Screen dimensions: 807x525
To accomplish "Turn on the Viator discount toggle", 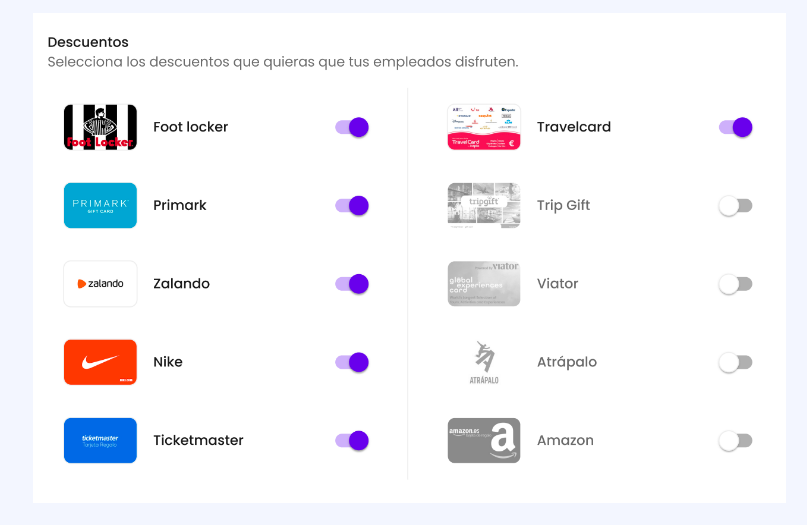I will pos(736,284).
